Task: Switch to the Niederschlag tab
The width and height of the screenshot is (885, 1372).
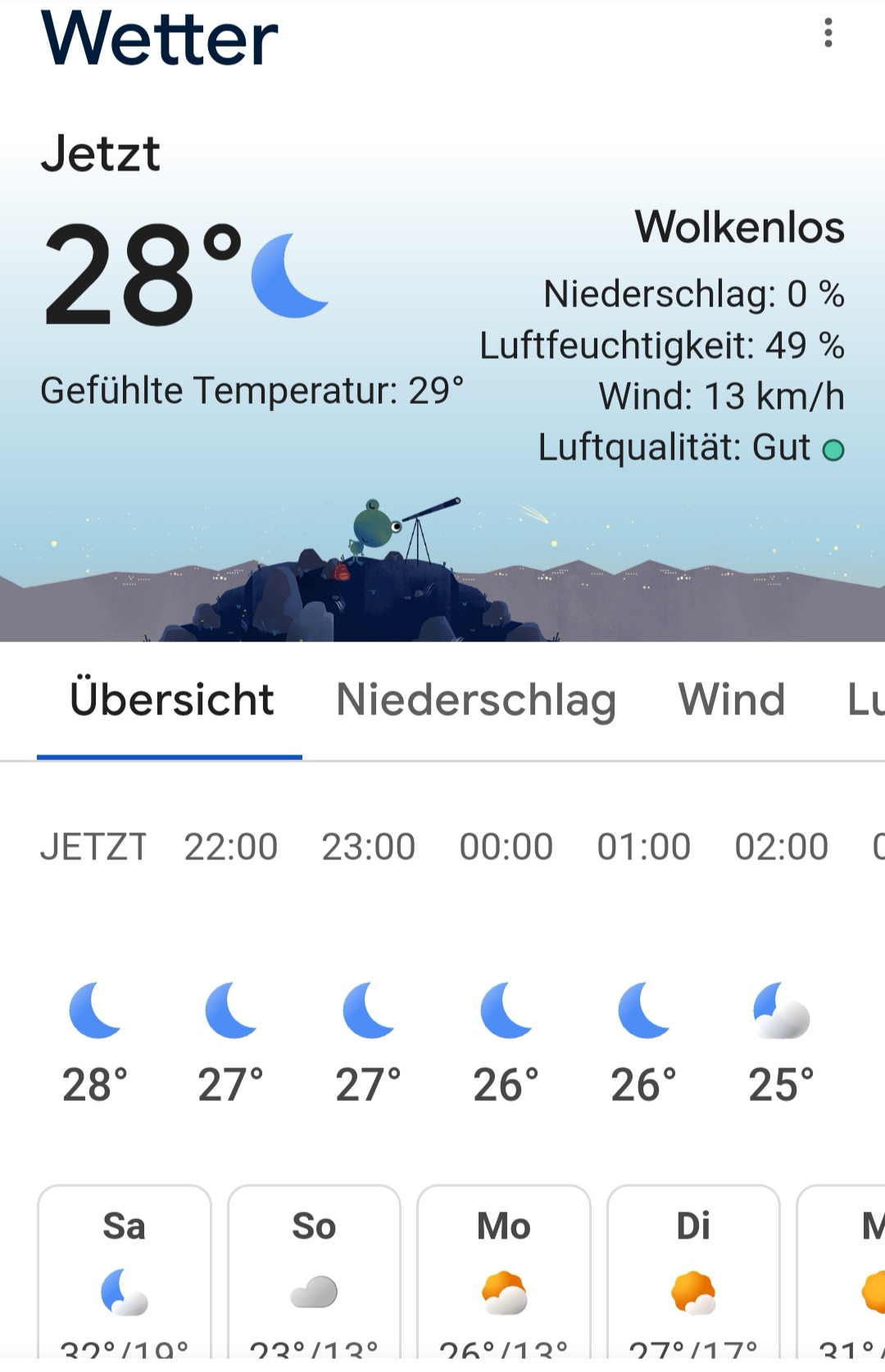Action: [x=476, y=700]
